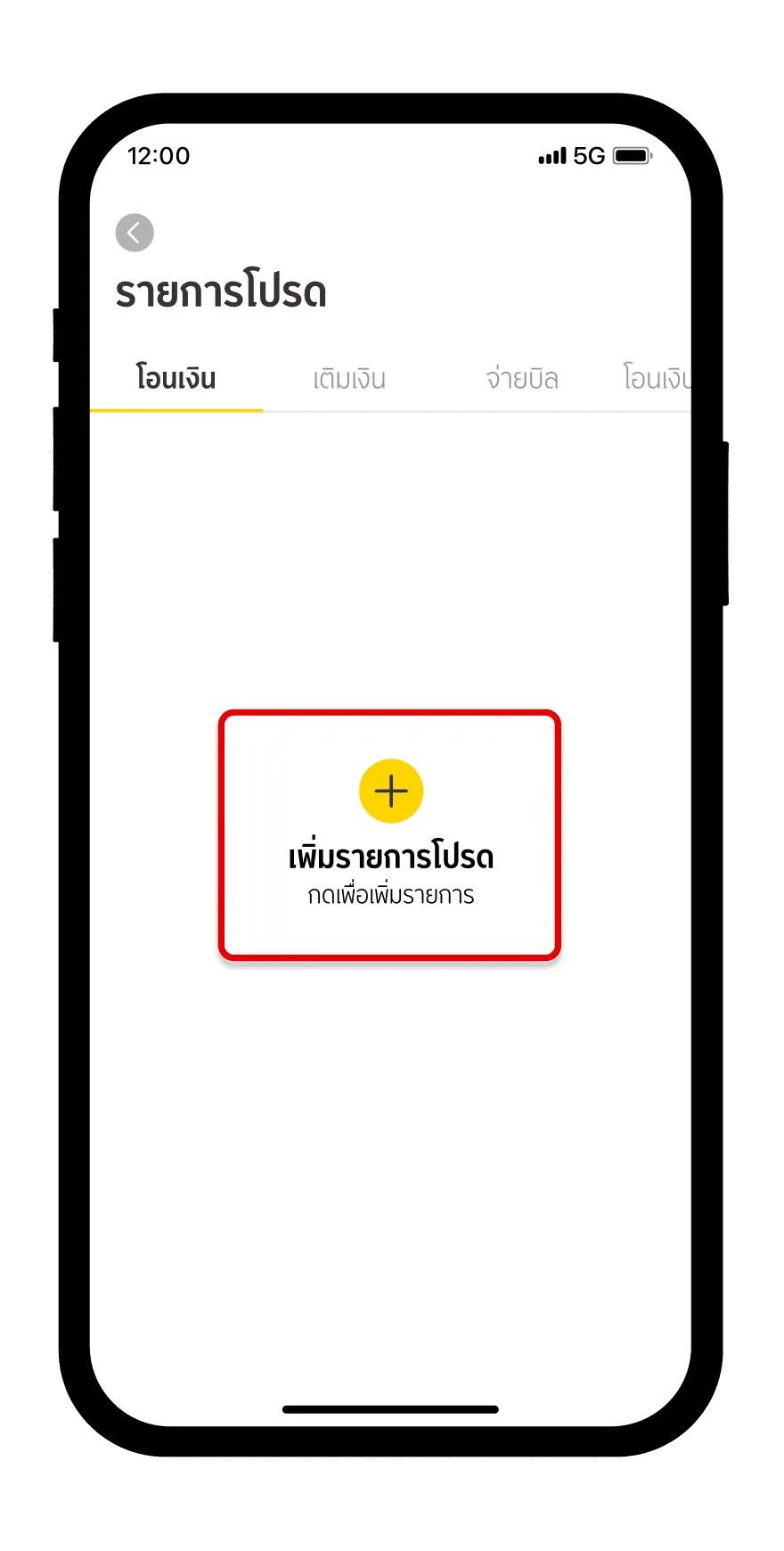Add a favorite via เพิ่มรายการโปรด card

tap(390, 835)
